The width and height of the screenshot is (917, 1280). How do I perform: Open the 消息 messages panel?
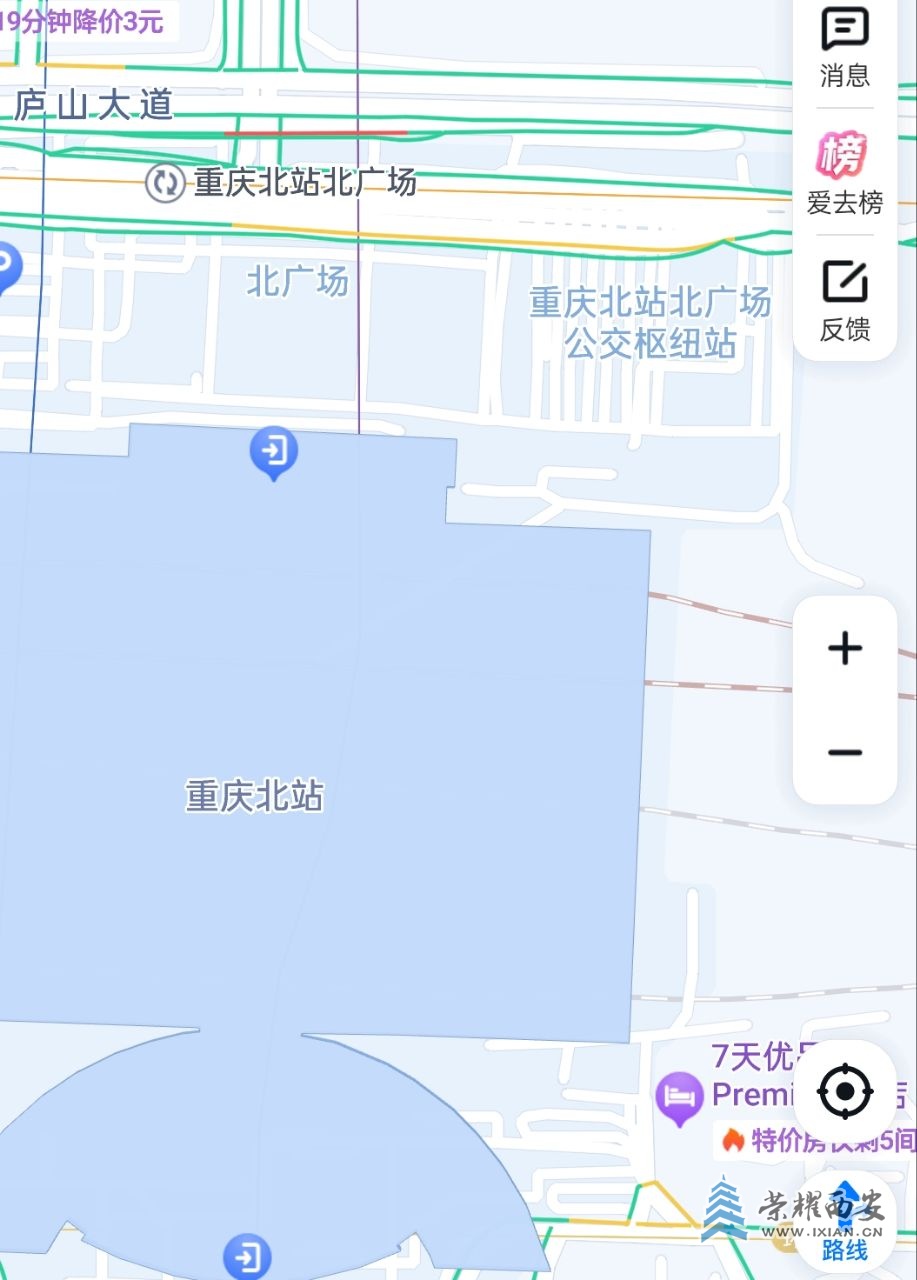pos(845,46)
